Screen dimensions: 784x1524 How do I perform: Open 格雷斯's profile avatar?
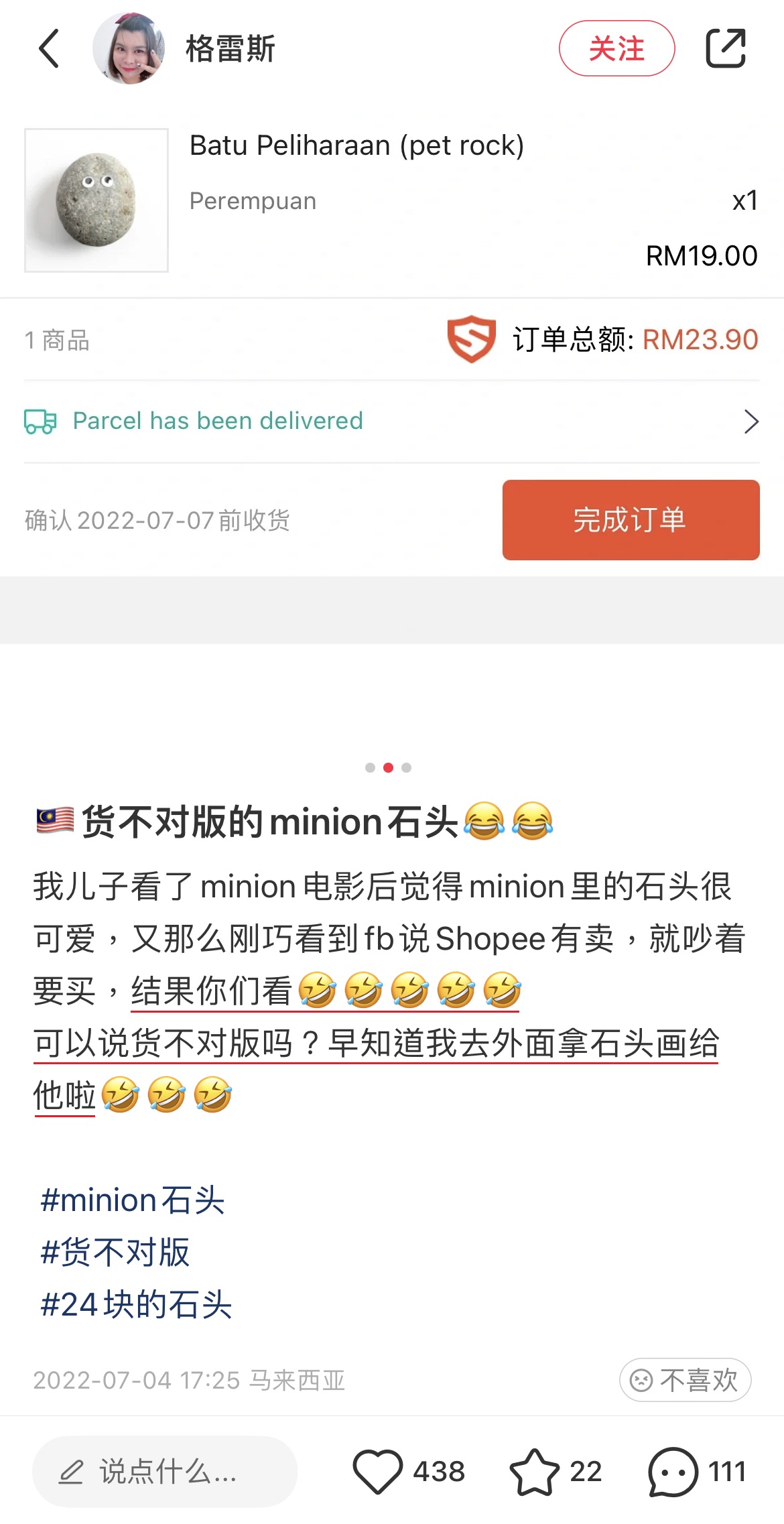[129, 48]
